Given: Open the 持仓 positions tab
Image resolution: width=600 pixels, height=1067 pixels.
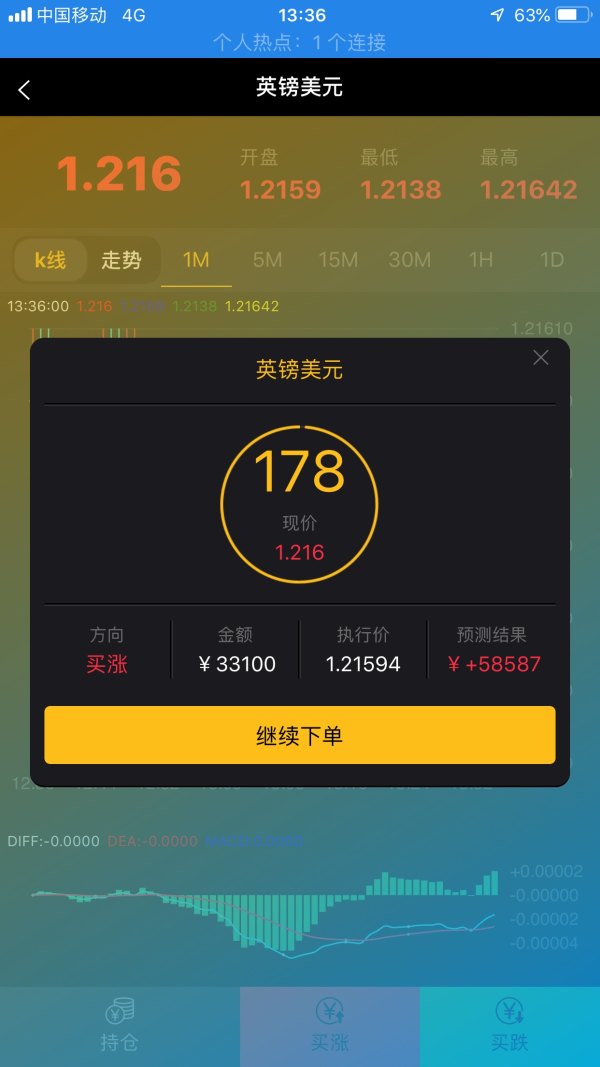Looking at the screenshot, I should [x=119, y=1026].
